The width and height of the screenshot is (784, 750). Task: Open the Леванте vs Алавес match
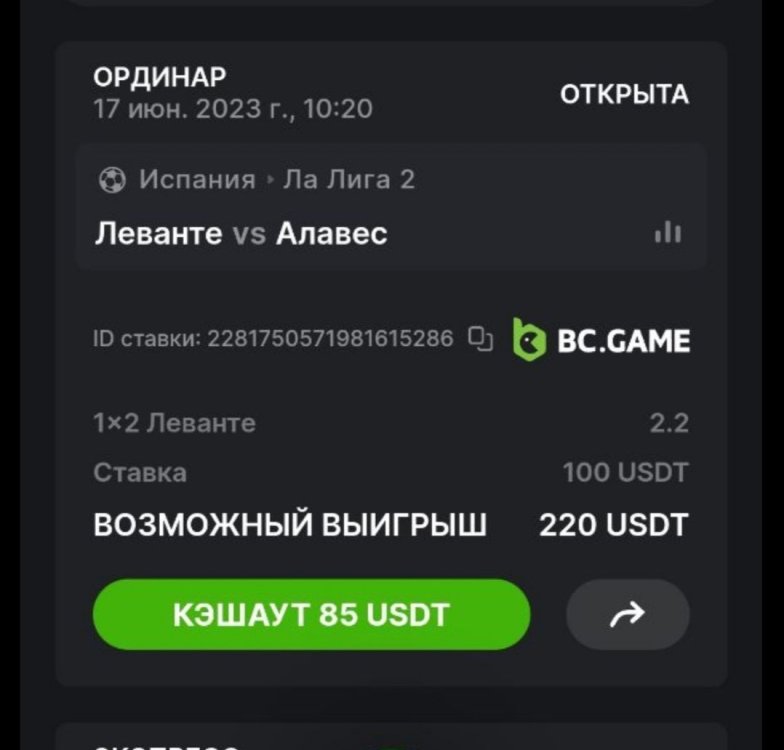pyautogui.click(x=241, y=234)
